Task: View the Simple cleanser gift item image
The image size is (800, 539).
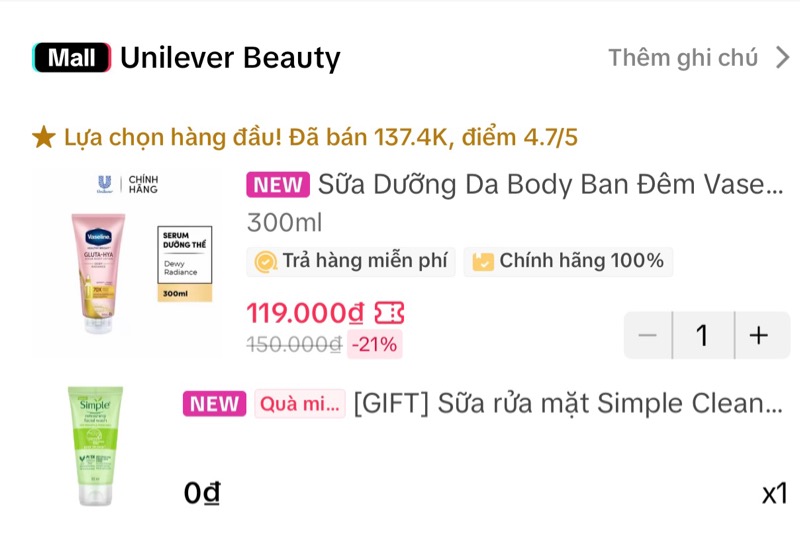Action: [95, 445]
